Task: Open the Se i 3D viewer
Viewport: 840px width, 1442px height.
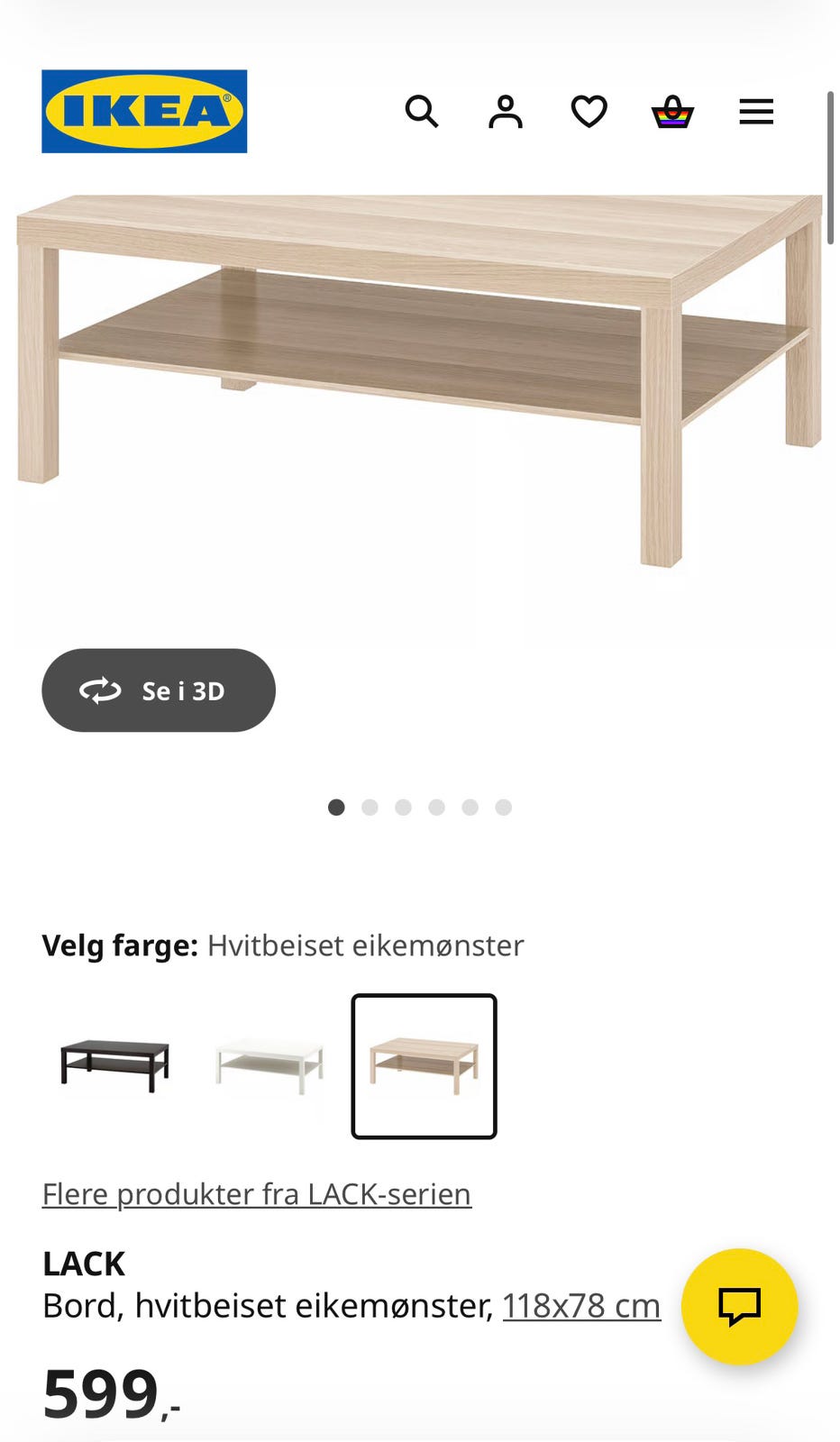Action: point(159,690)
